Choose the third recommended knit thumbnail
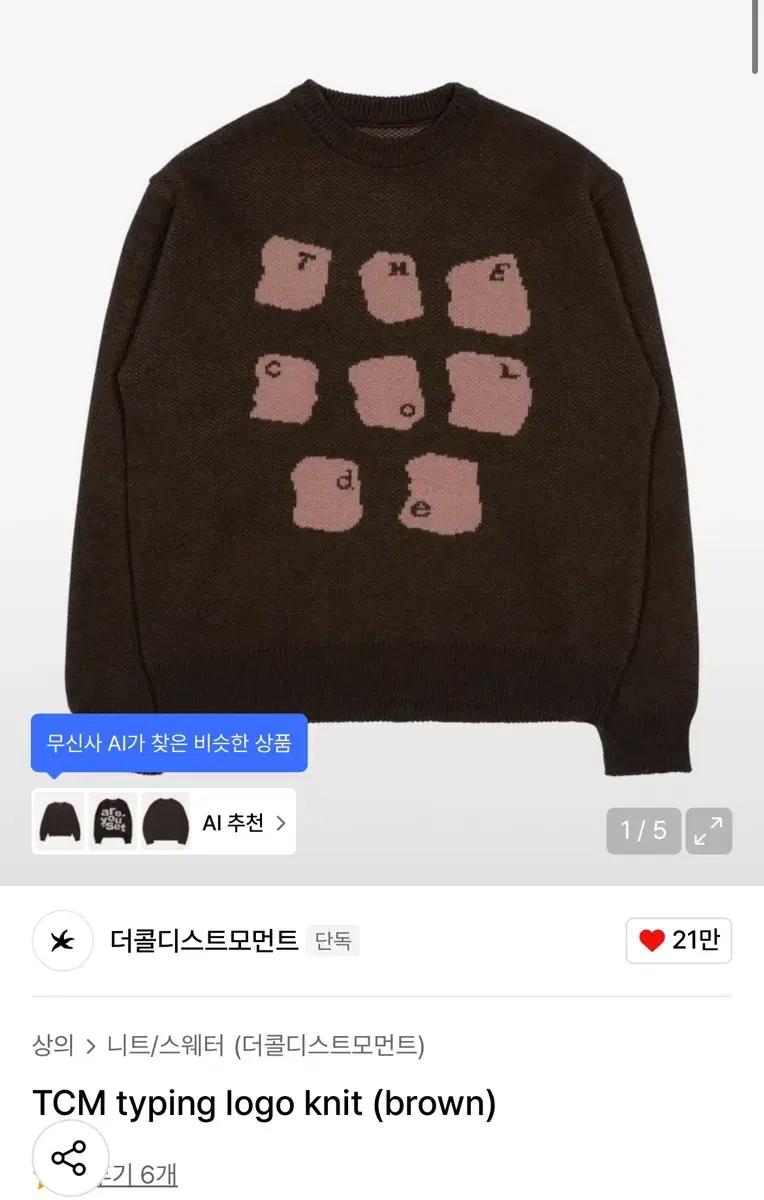The image size is (764, 1200). [x=166, y=823]
